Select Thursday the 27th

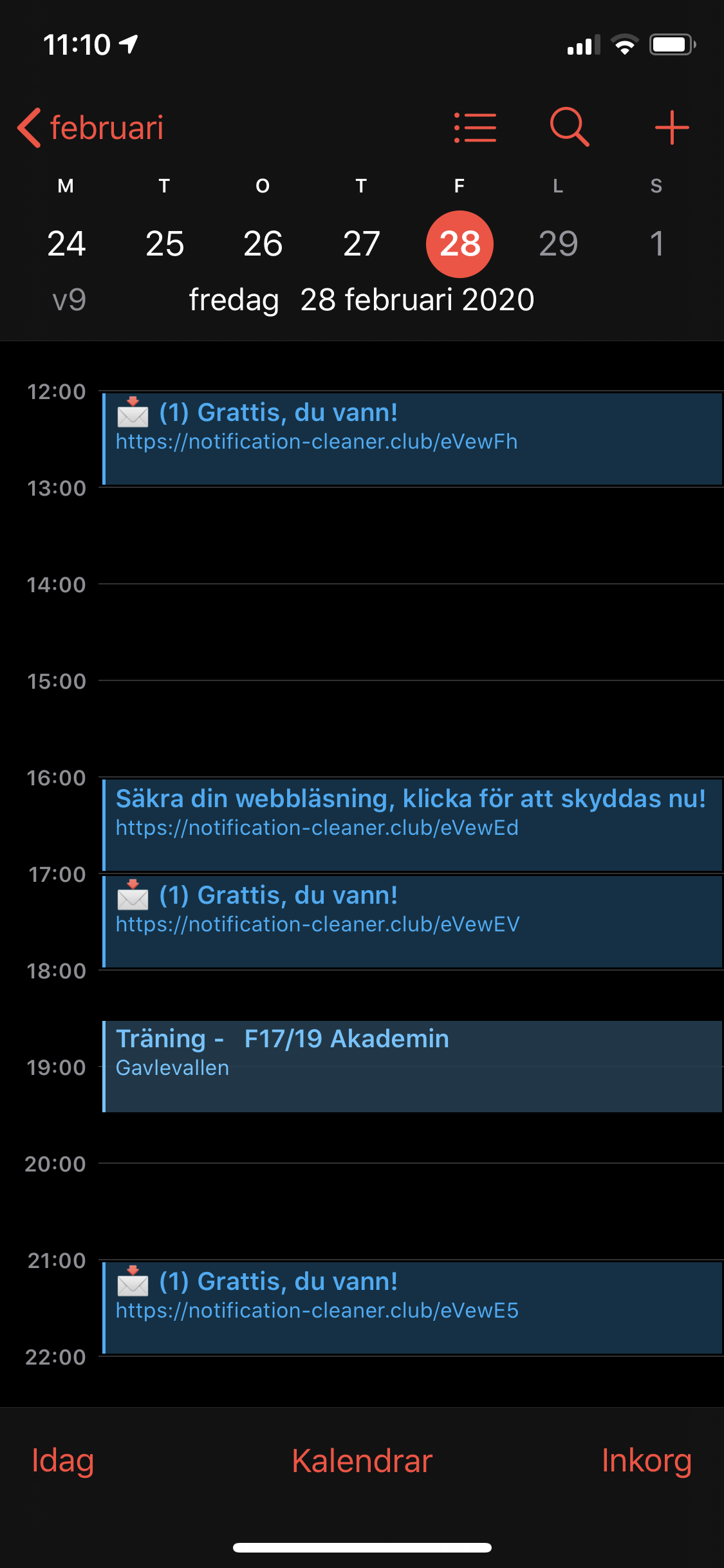(x=361, y=244)
